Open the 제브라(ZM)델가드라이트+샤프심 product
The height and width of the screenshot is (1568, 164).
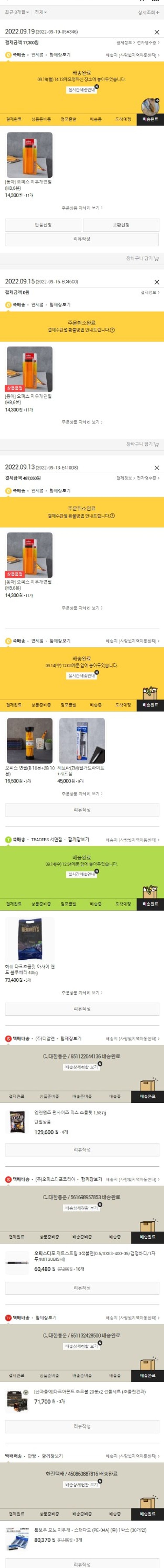[82, 741]
